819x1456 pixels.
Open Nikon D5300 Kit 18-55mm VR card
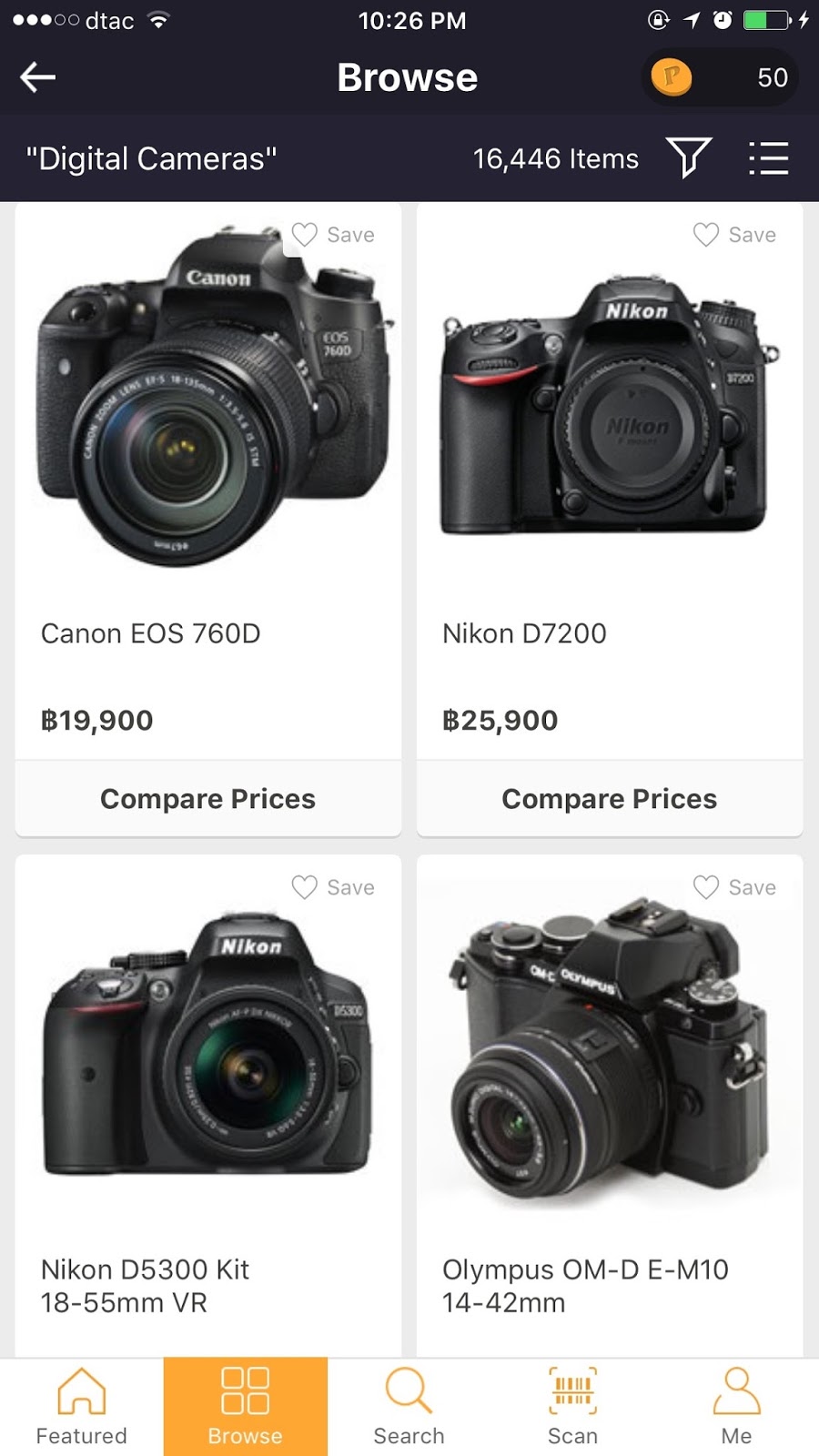point(207,1092)
